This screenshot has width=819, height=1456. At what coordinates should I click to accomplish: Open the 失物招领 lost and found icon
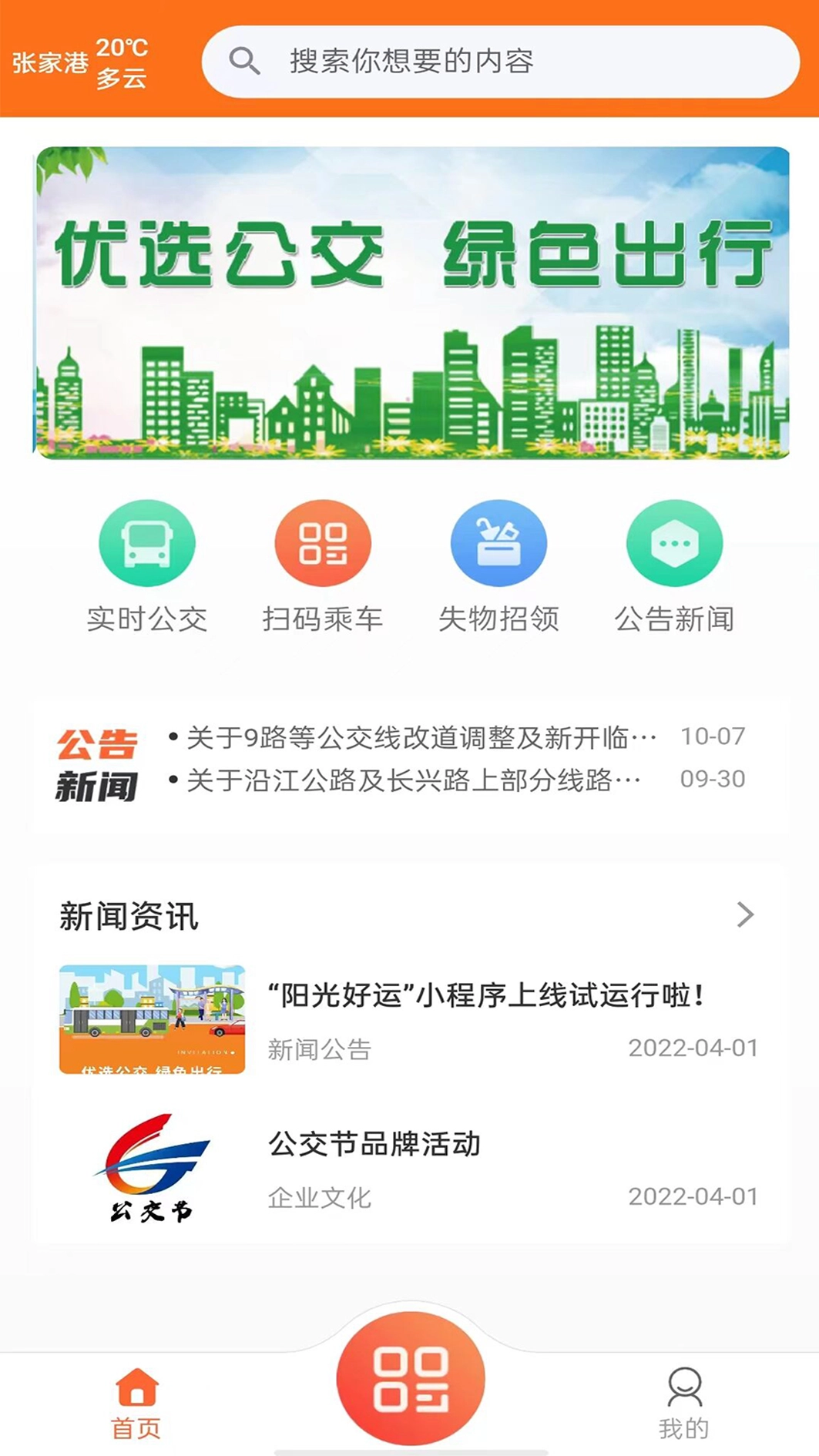[498, 542]
